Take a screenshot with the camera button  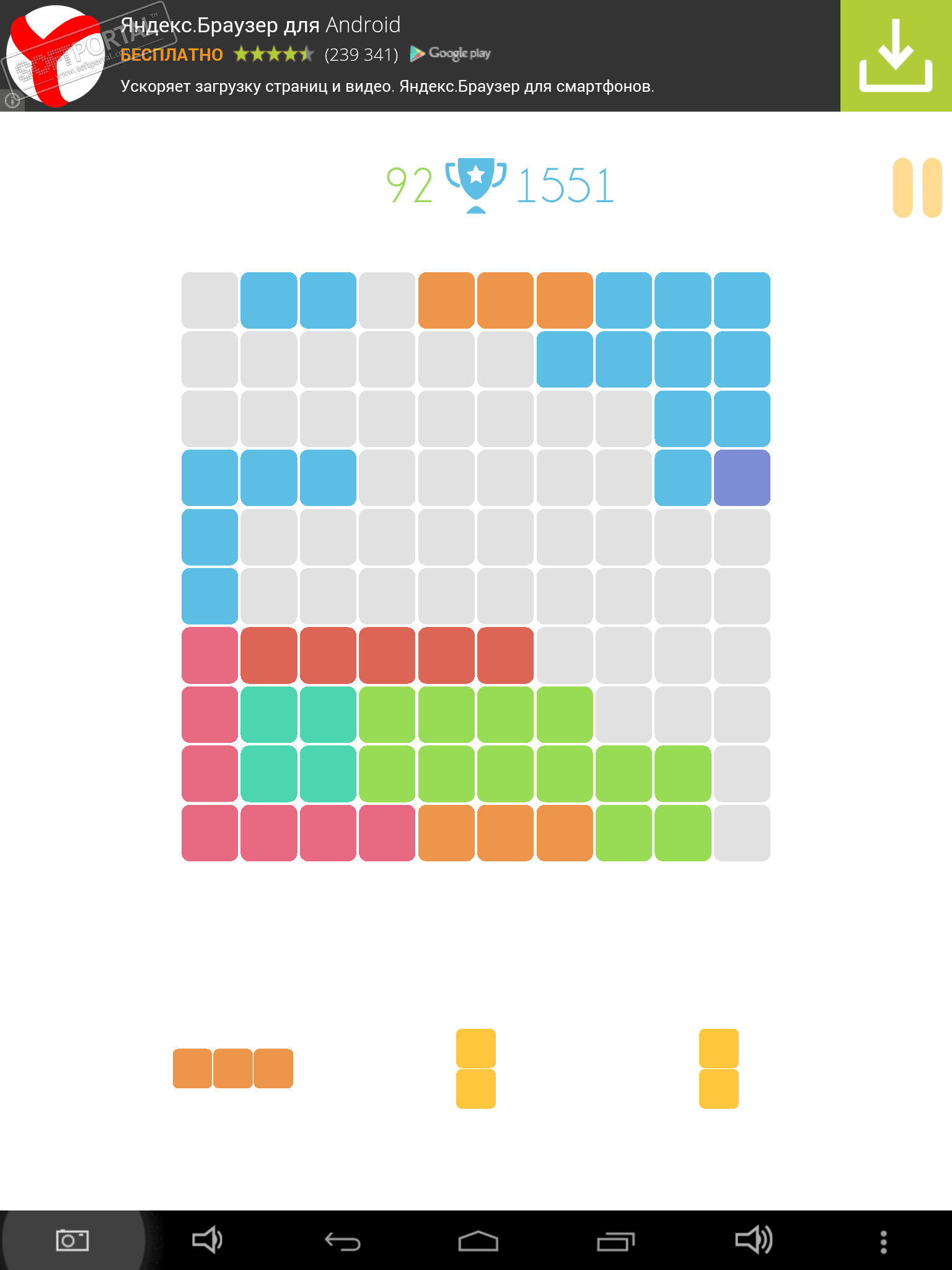73,1240
